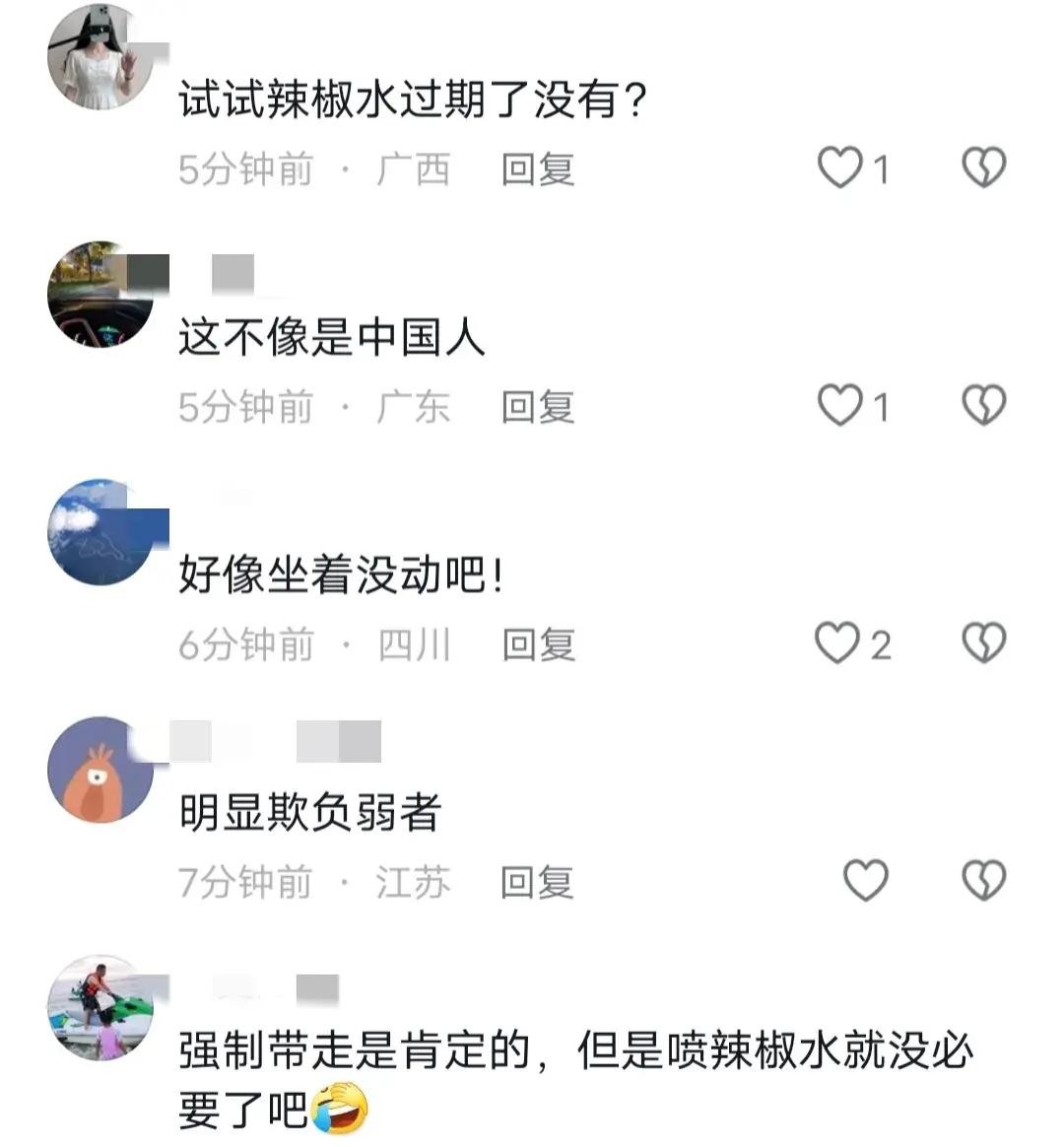Like the comment "试试辣椒水过期了没有?"
Viewport: 1064px width, 1147px height.
click(x=840, y=169)
